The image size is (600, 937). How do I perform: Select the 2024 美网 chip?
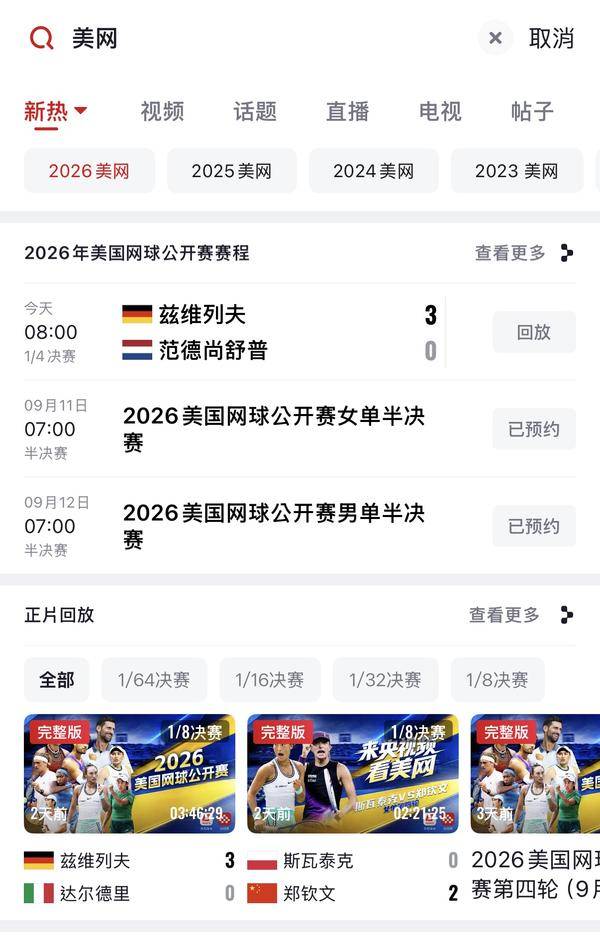pos(374,171)
